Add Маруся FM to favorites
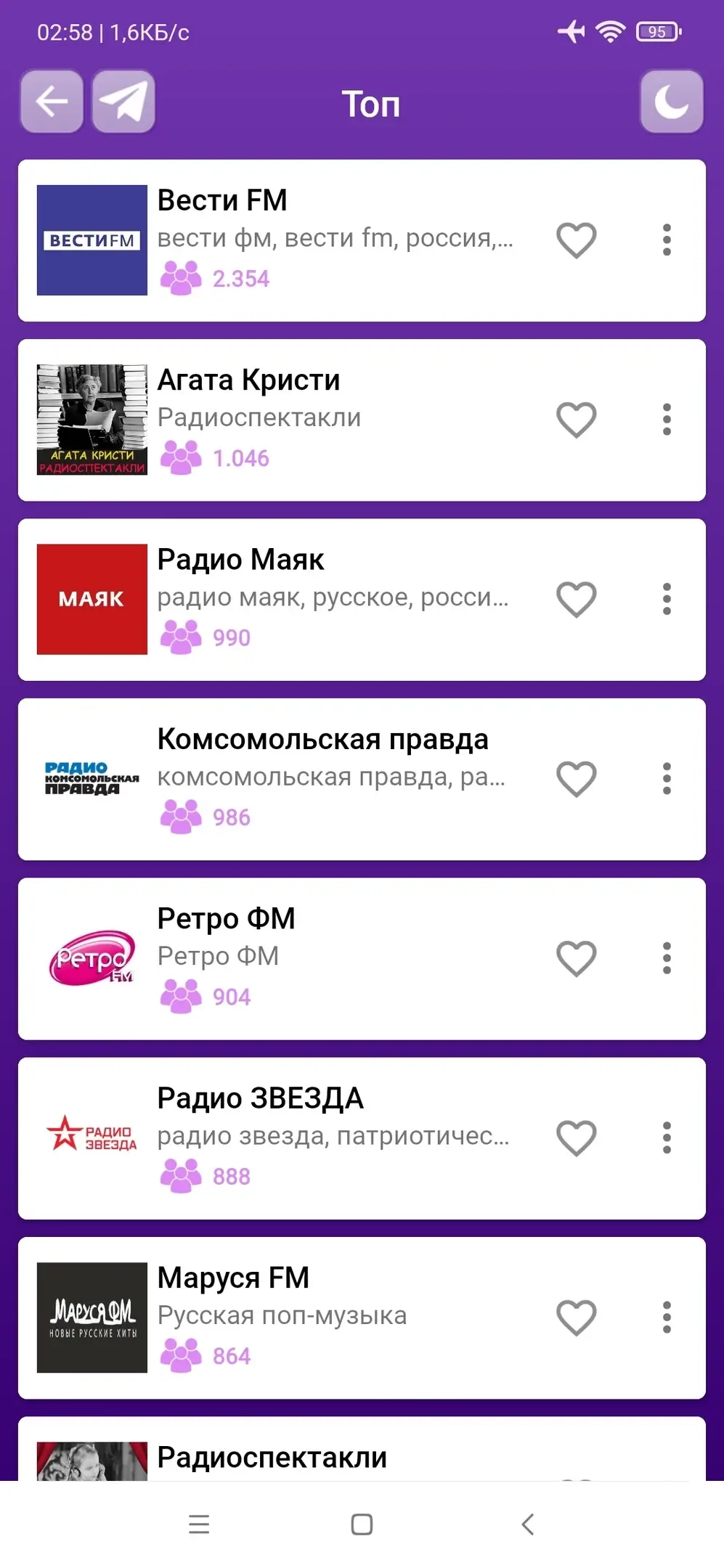724x1568 pixels. click(x=577, y=1317)
